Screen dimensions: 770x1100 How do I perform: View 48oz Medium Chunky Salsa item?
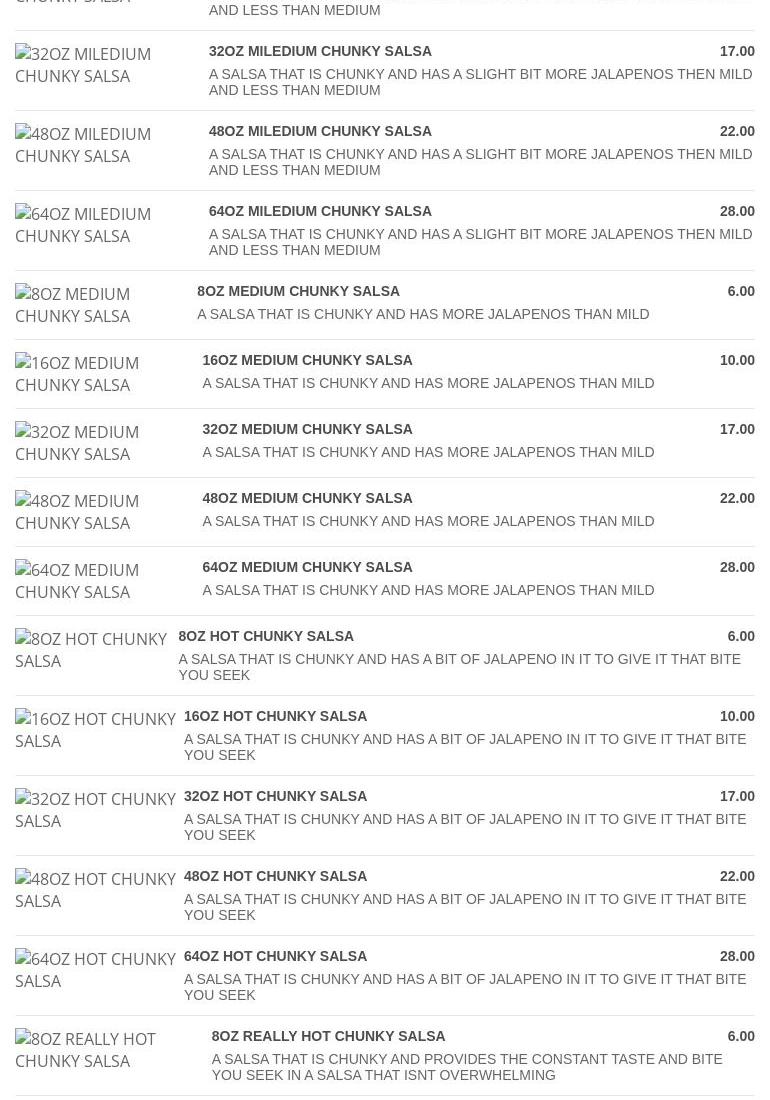(x=307, y=498)
